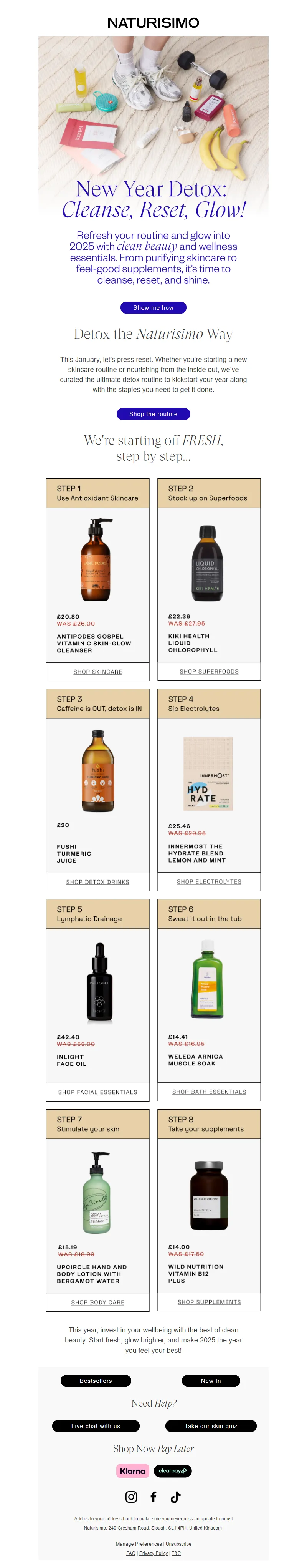307x1568 pixels.
Task: Tap the Unsubscribe link
Action: click(x=178, y=1544)
